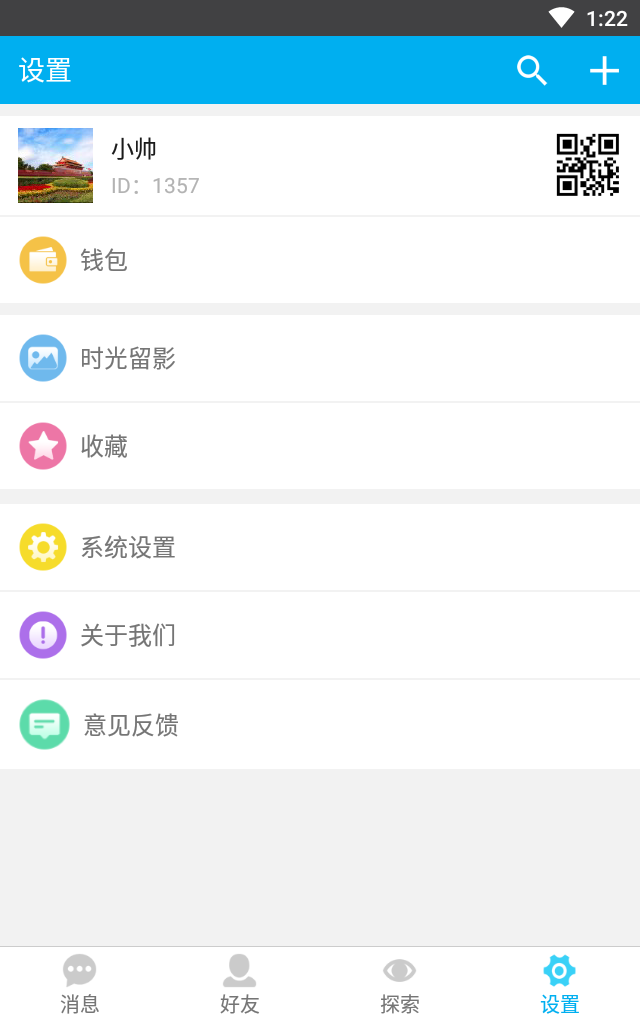Open 小帅's profile row

click(320, 166)
